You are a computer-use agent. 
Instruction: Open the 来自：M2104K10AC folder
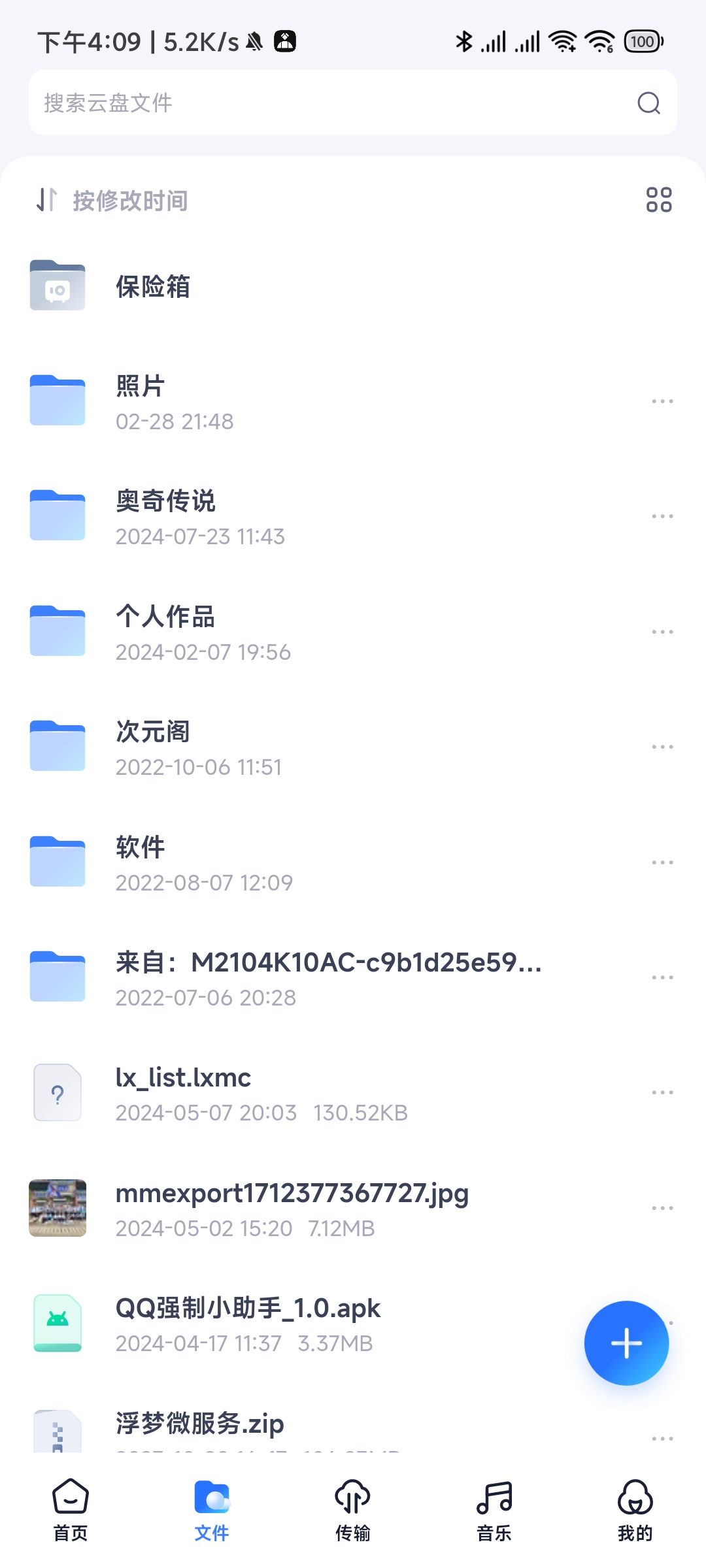coord(353,977)
